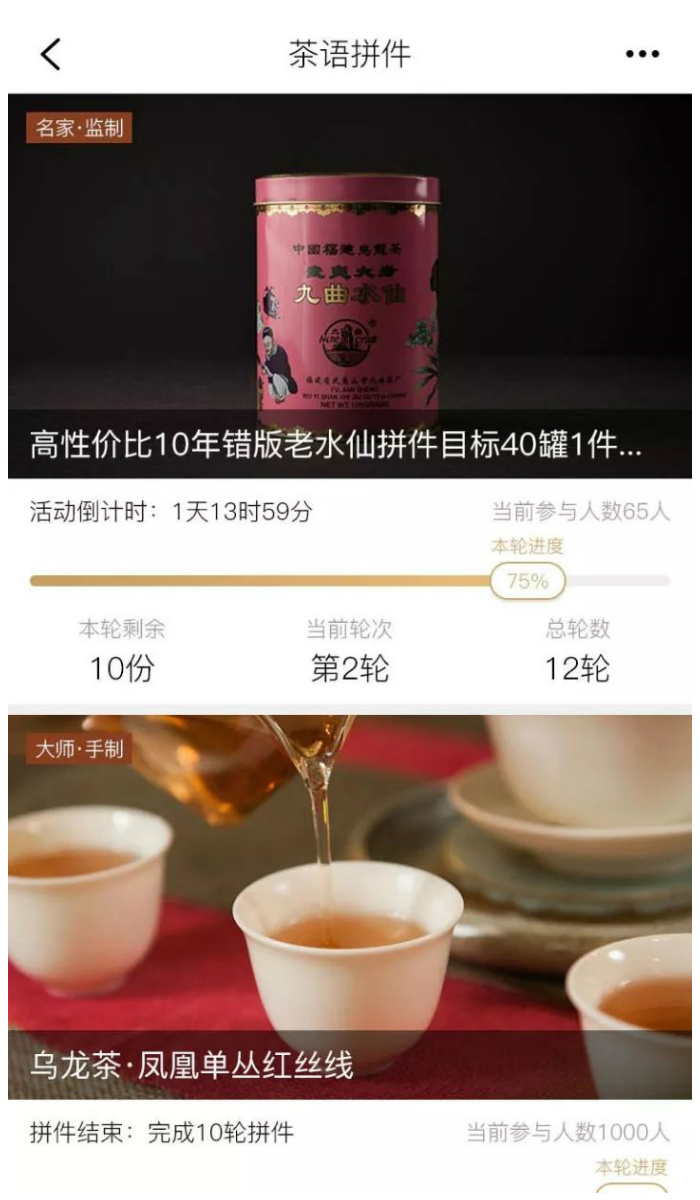
Task: Go back from 茶语拼件 page
Action: click(x=50, y=54)
